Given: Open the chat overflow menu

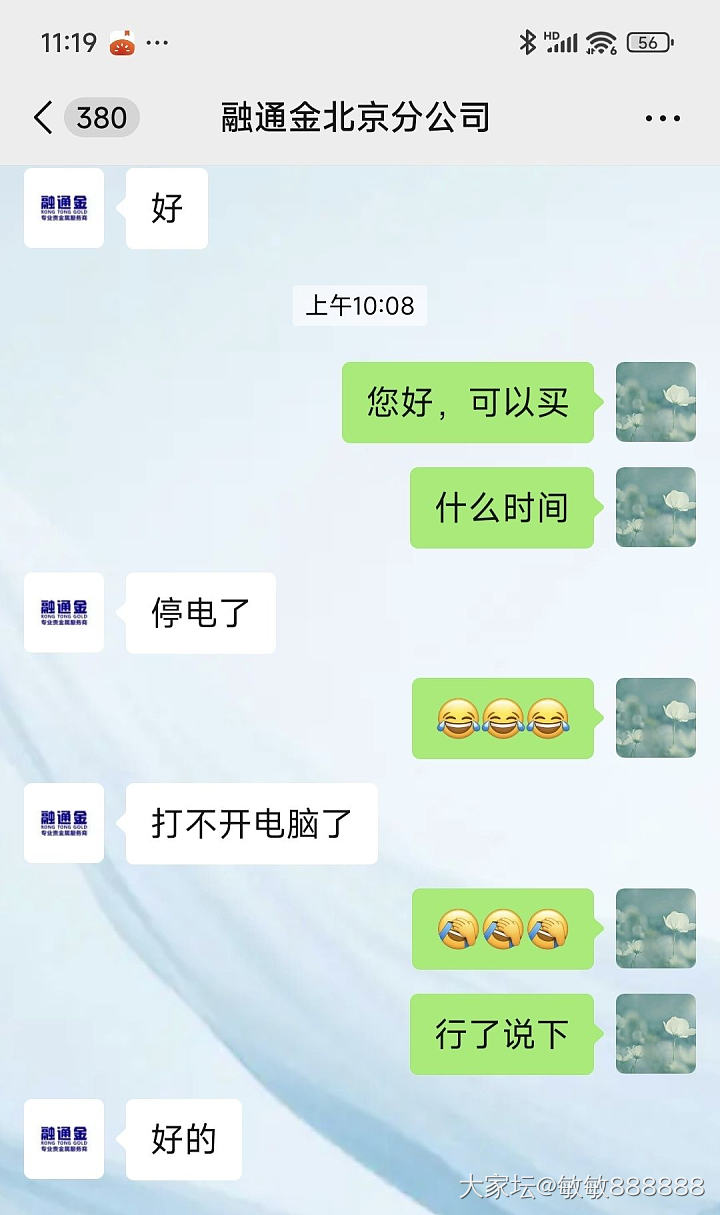Looking at the screenshot, I should [x=662, y=119].
